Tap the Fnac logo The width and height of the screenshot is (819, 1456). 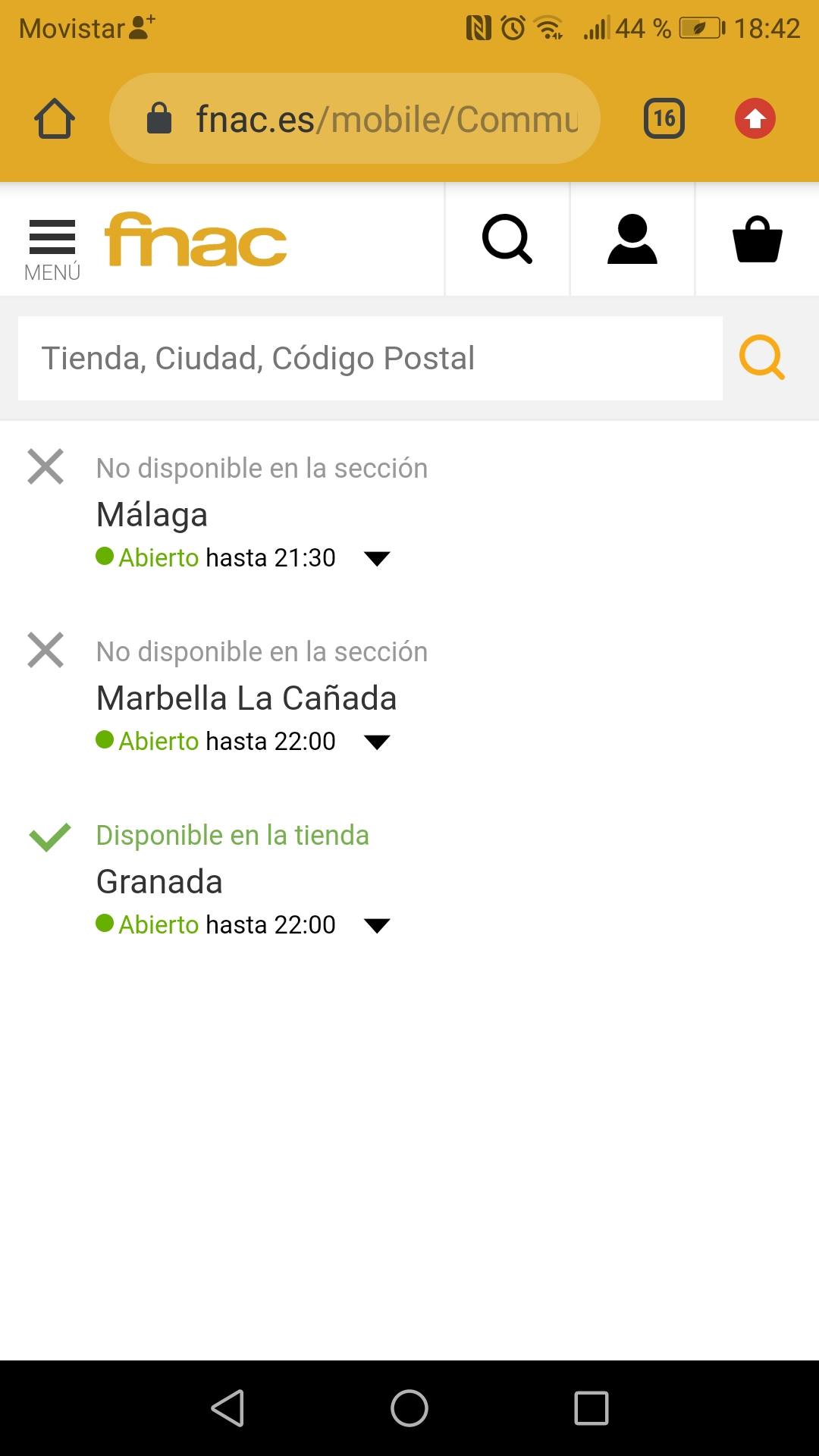pyautogui.click(x=196, y=240)
